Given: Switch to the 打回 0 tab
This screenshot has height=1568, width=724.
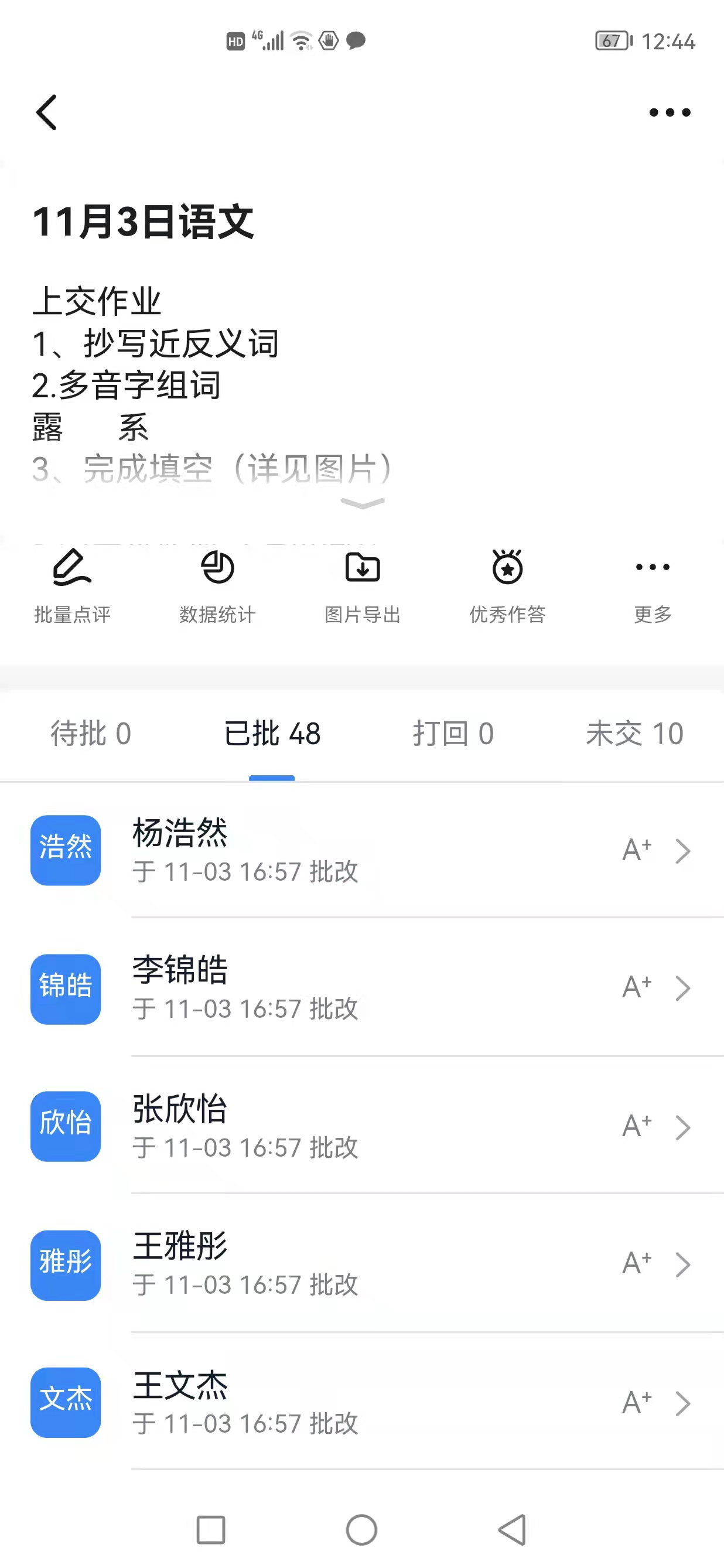Looking at the screenshot, I should click(453, 734).
